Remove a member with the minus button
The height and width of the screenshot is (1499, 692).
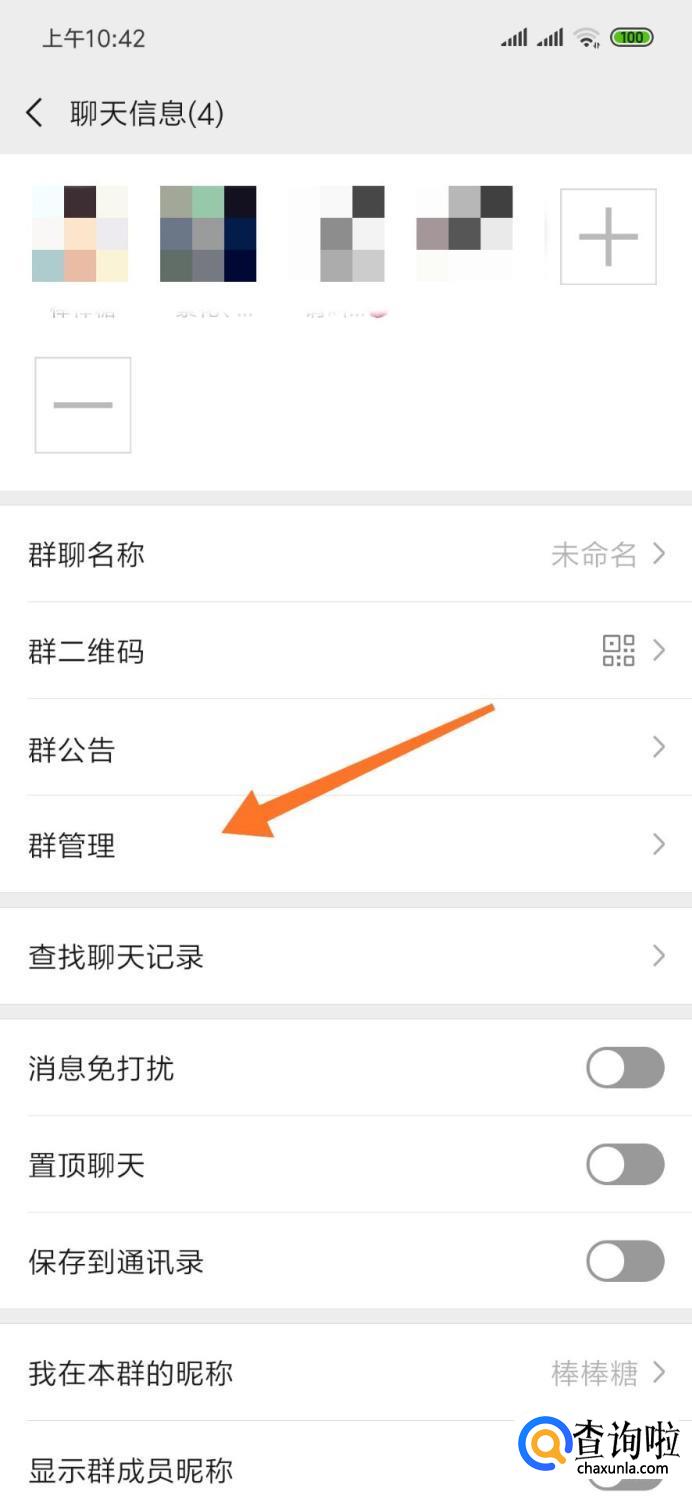coord(83,405)
